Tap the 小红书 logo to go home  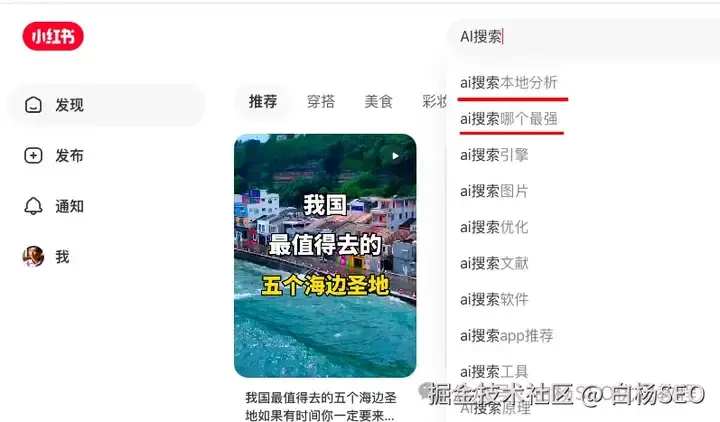tap(53, 37)
